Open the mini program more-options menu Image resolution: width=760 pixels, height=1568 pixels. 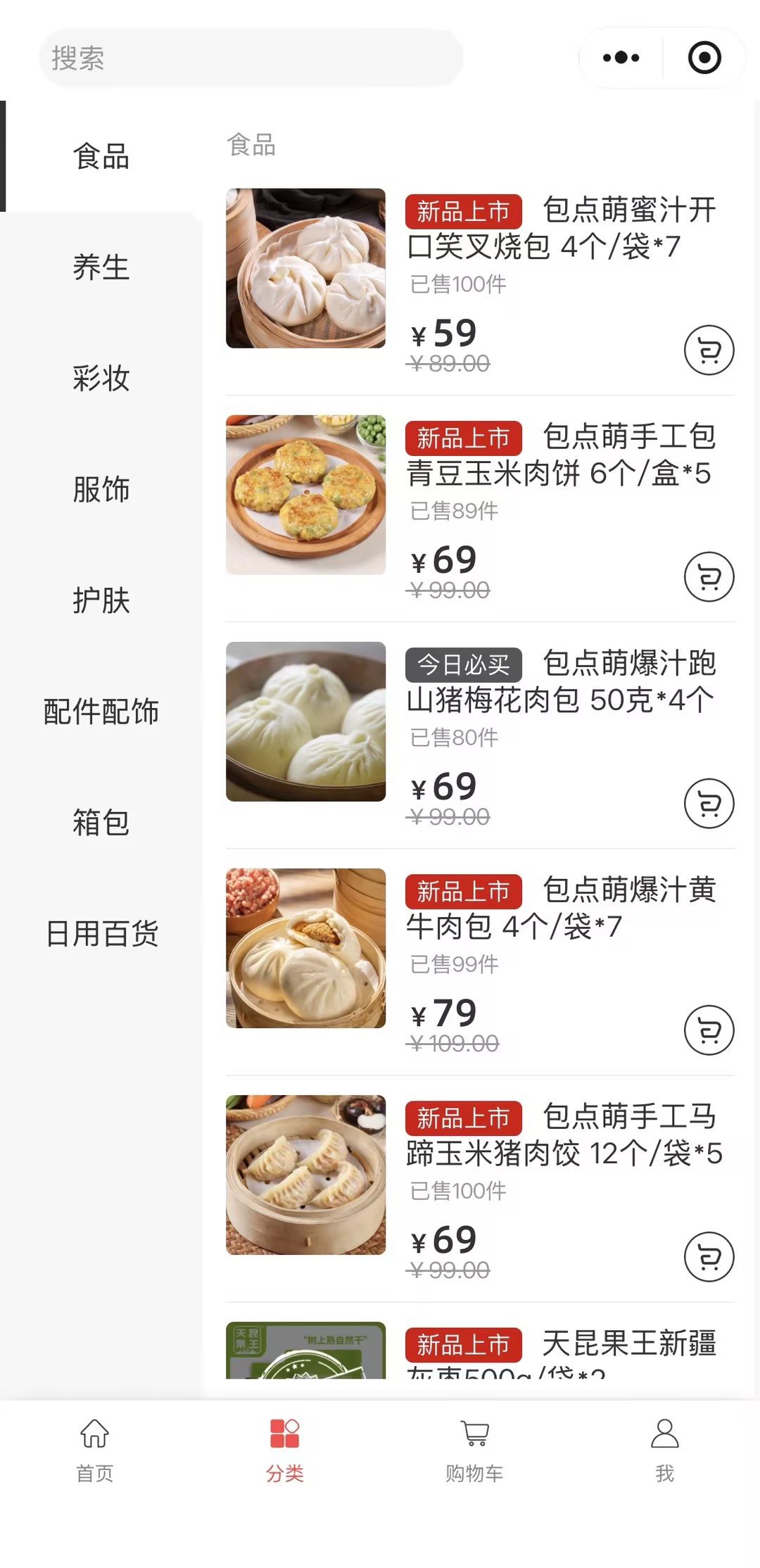pos(621,58)
